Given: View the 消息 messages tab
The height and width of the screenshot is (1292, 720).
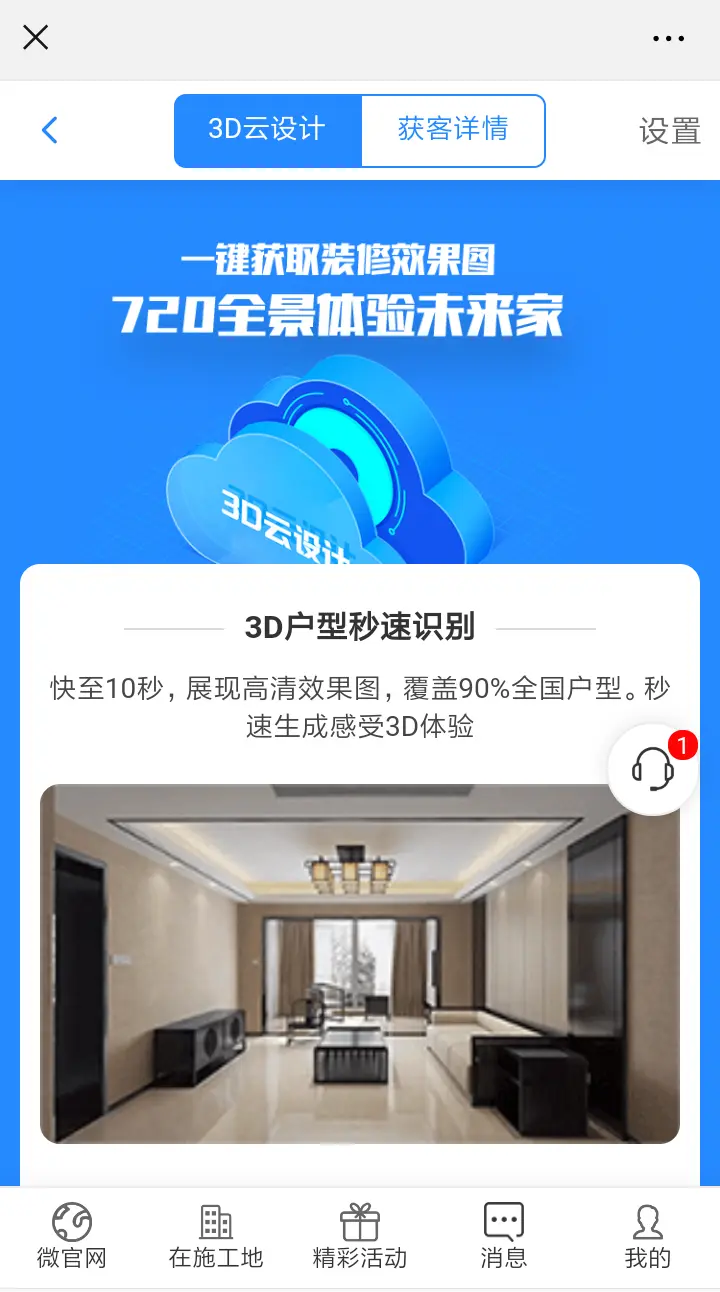Looking at the screenshot, I should coord(504,1237).
